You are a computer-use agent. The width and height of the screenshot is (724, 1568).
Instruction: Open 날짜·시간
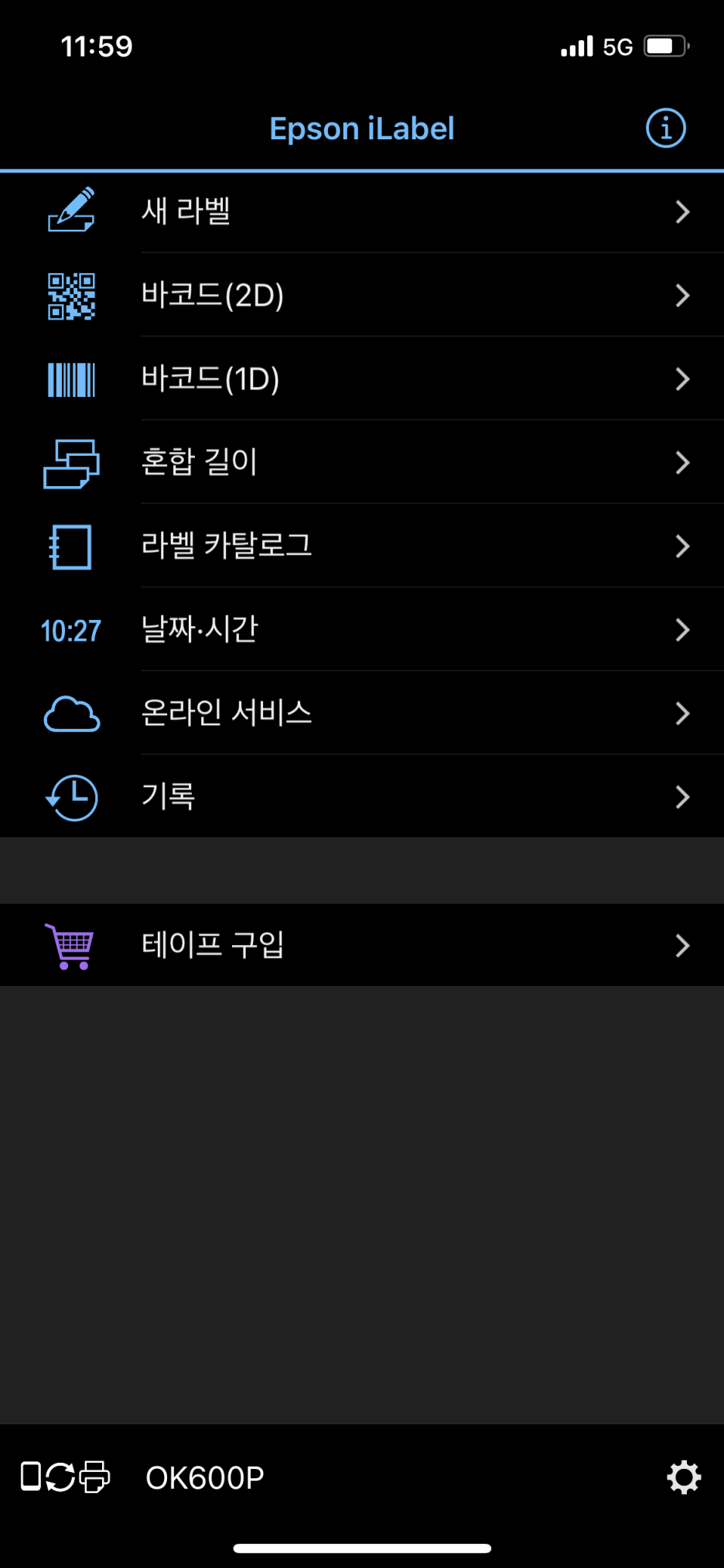click(x=362, y=629)
